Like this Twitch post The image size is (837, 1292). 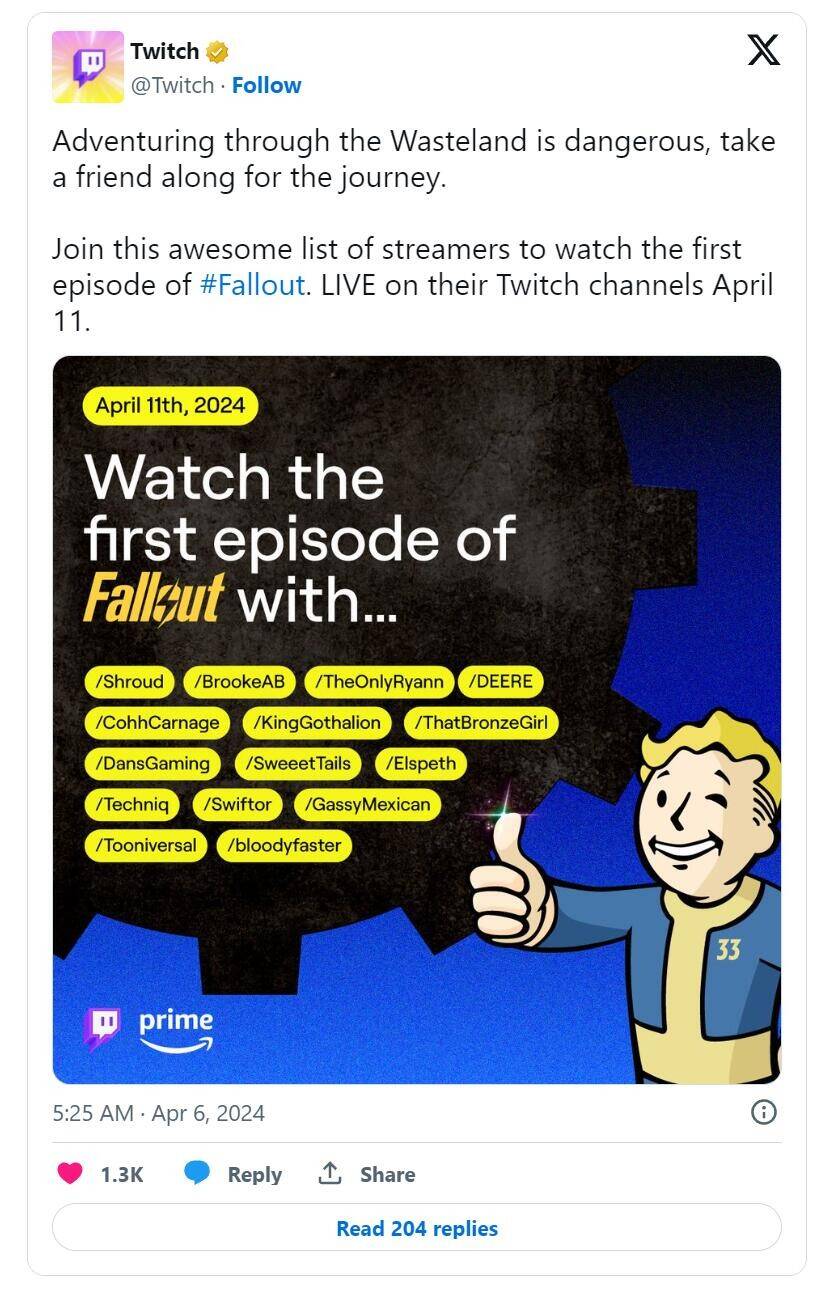[70, 1174]
